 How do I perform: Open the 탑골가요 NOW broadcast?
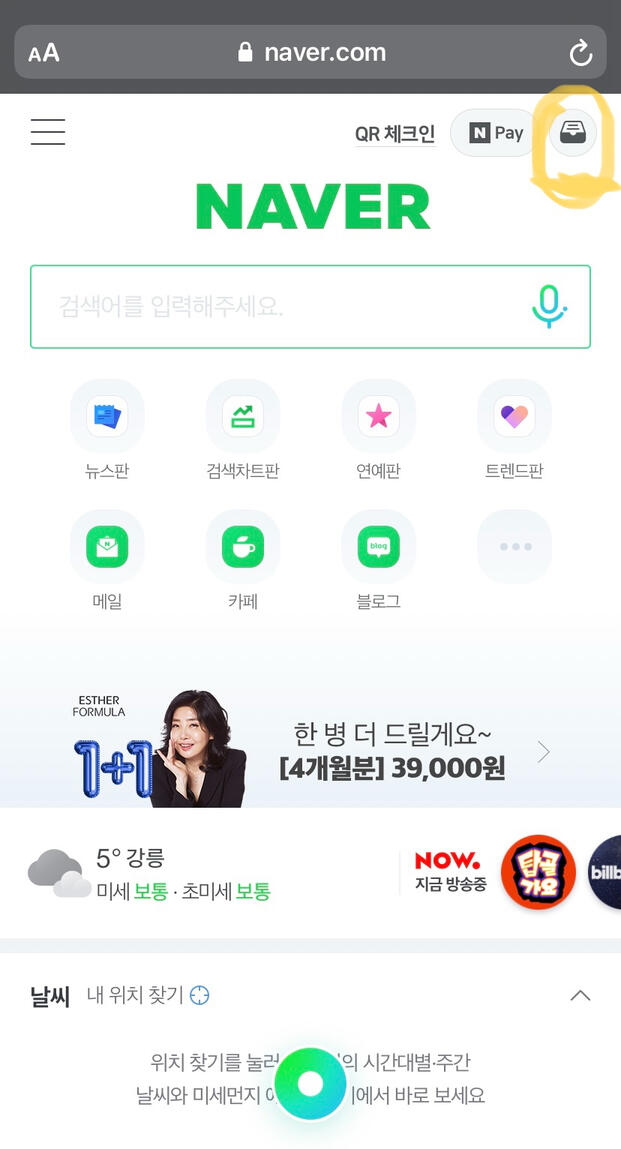pyautogui.click(x=538, y=872)
